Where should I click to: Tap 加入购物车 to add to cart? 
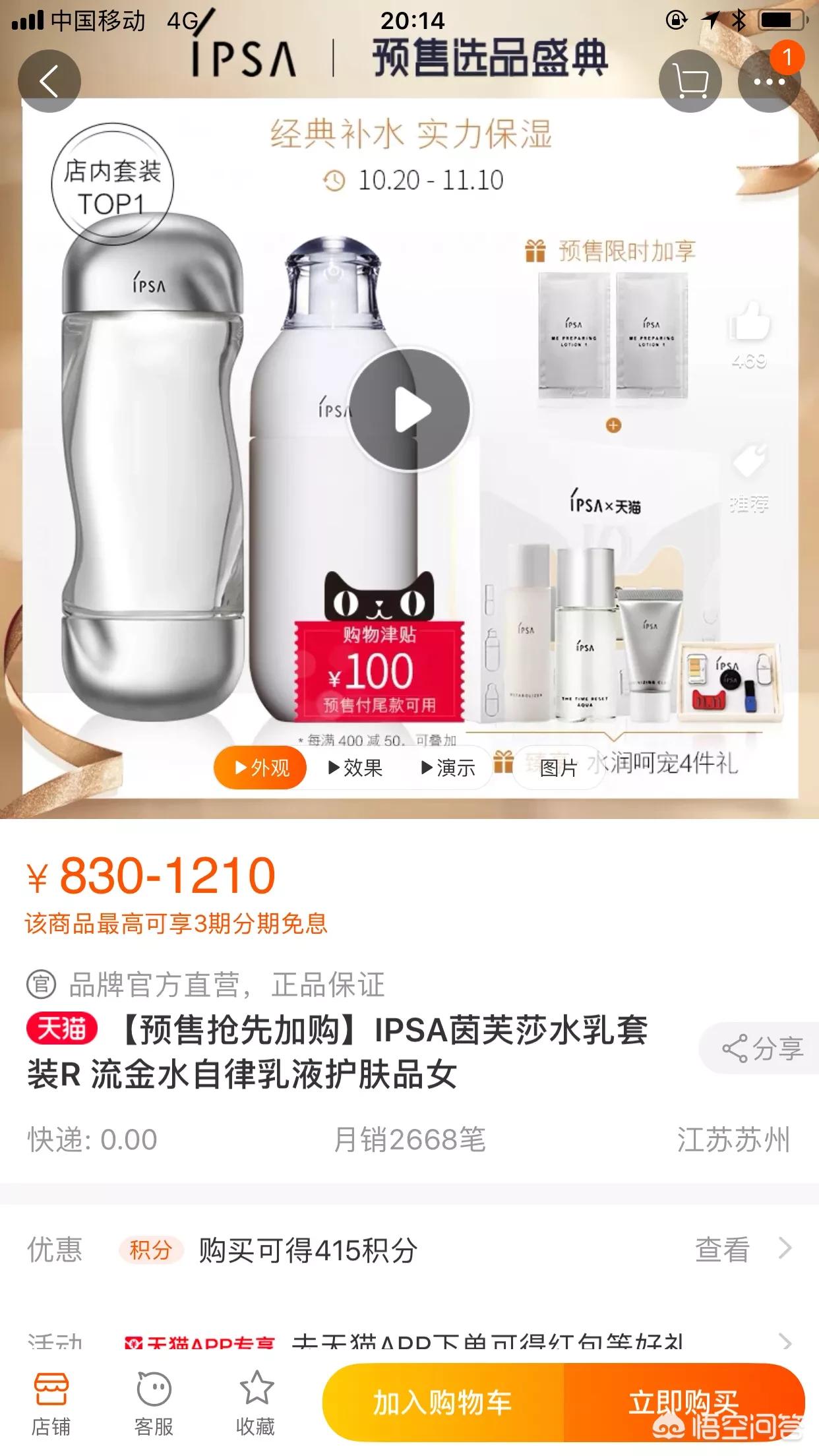click(x=442, y=1403)
